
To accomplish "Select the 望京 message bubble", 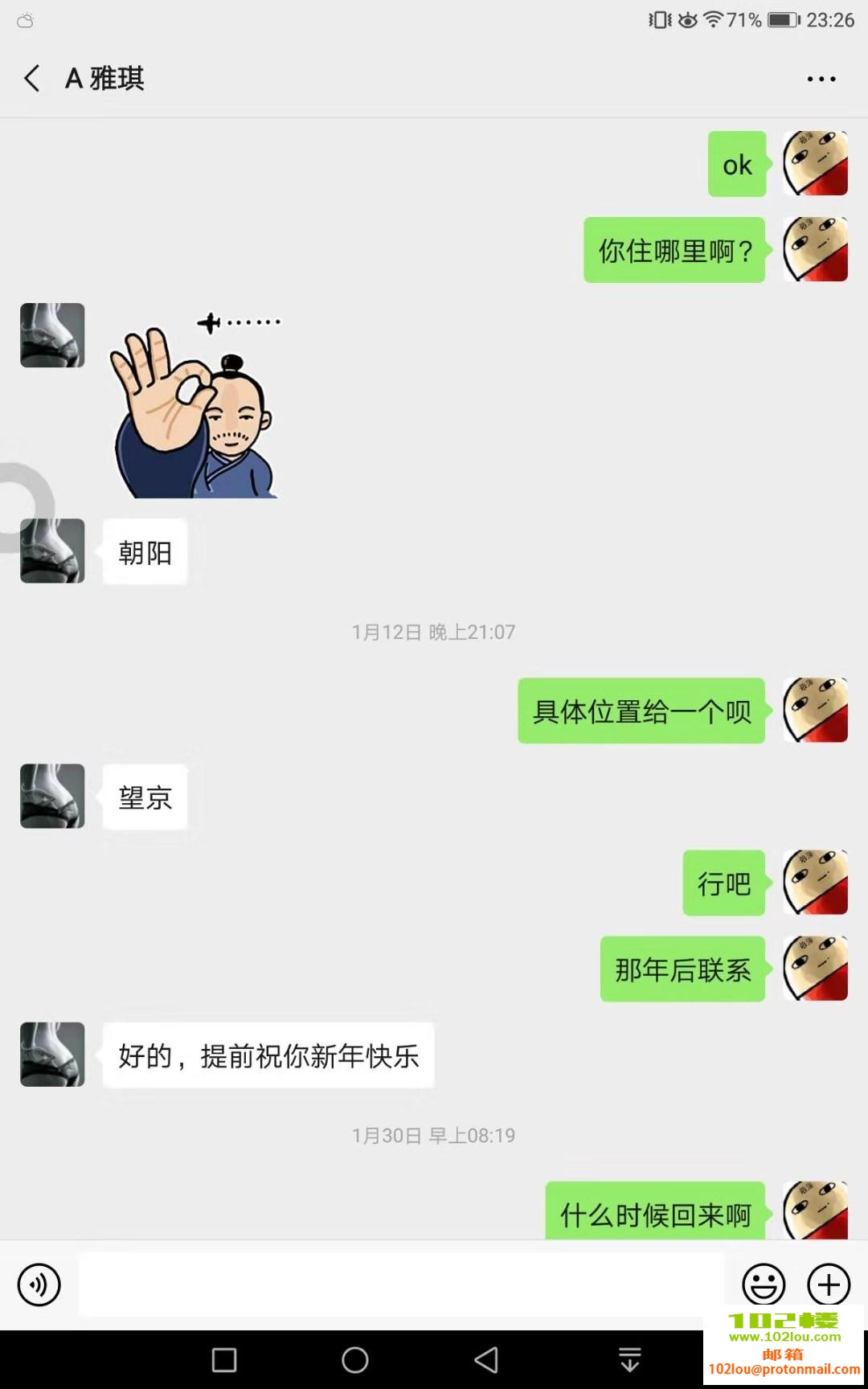I will (145, 797).
